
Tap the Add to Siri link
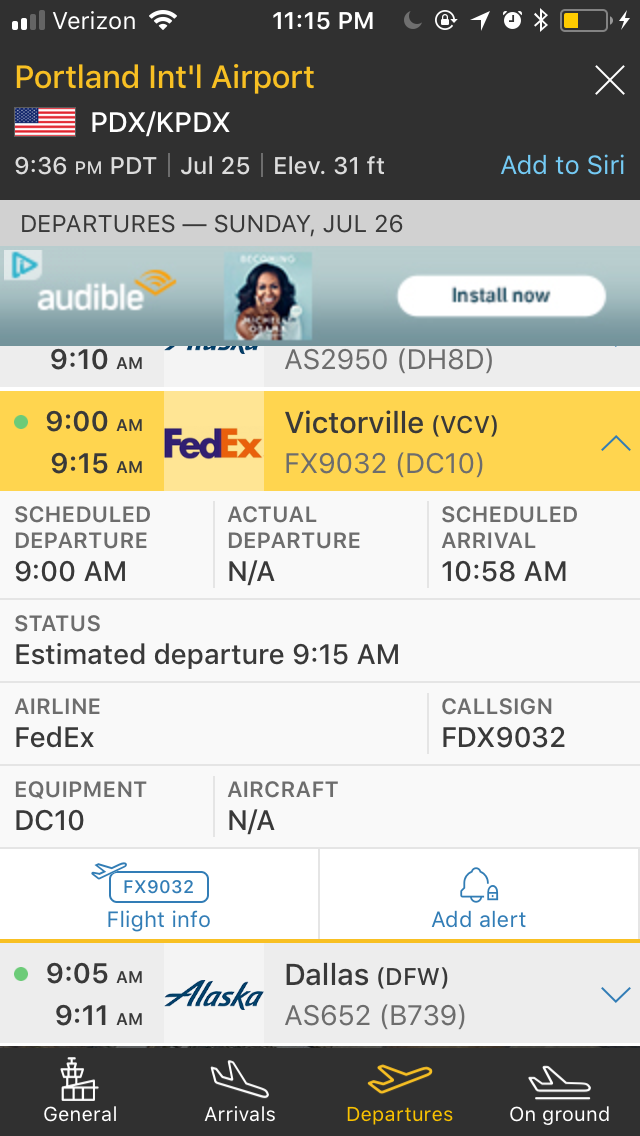tap(562, 165)
